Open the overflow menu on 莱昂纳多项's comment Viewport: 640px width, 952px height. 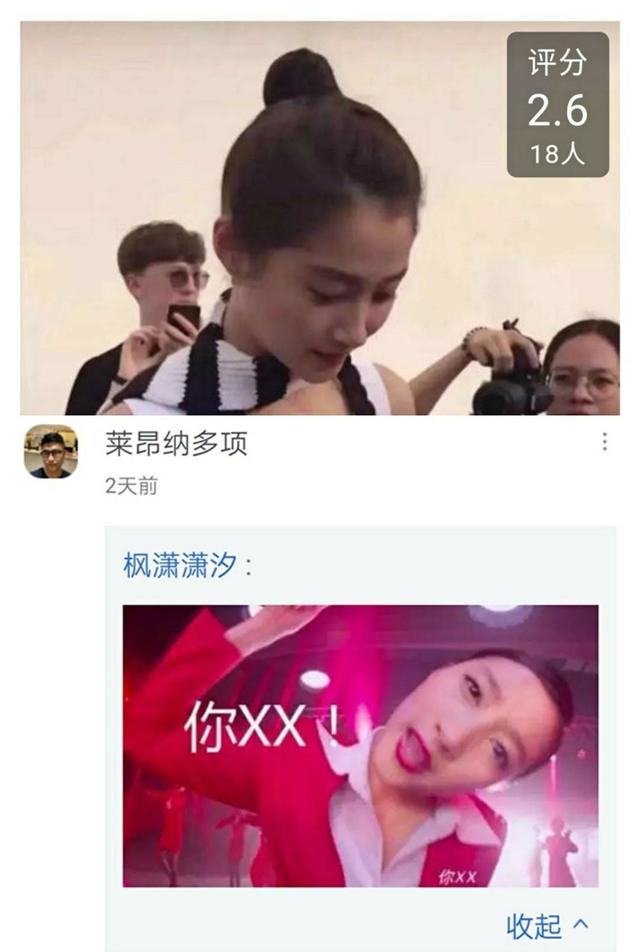[x=604, y=442]
